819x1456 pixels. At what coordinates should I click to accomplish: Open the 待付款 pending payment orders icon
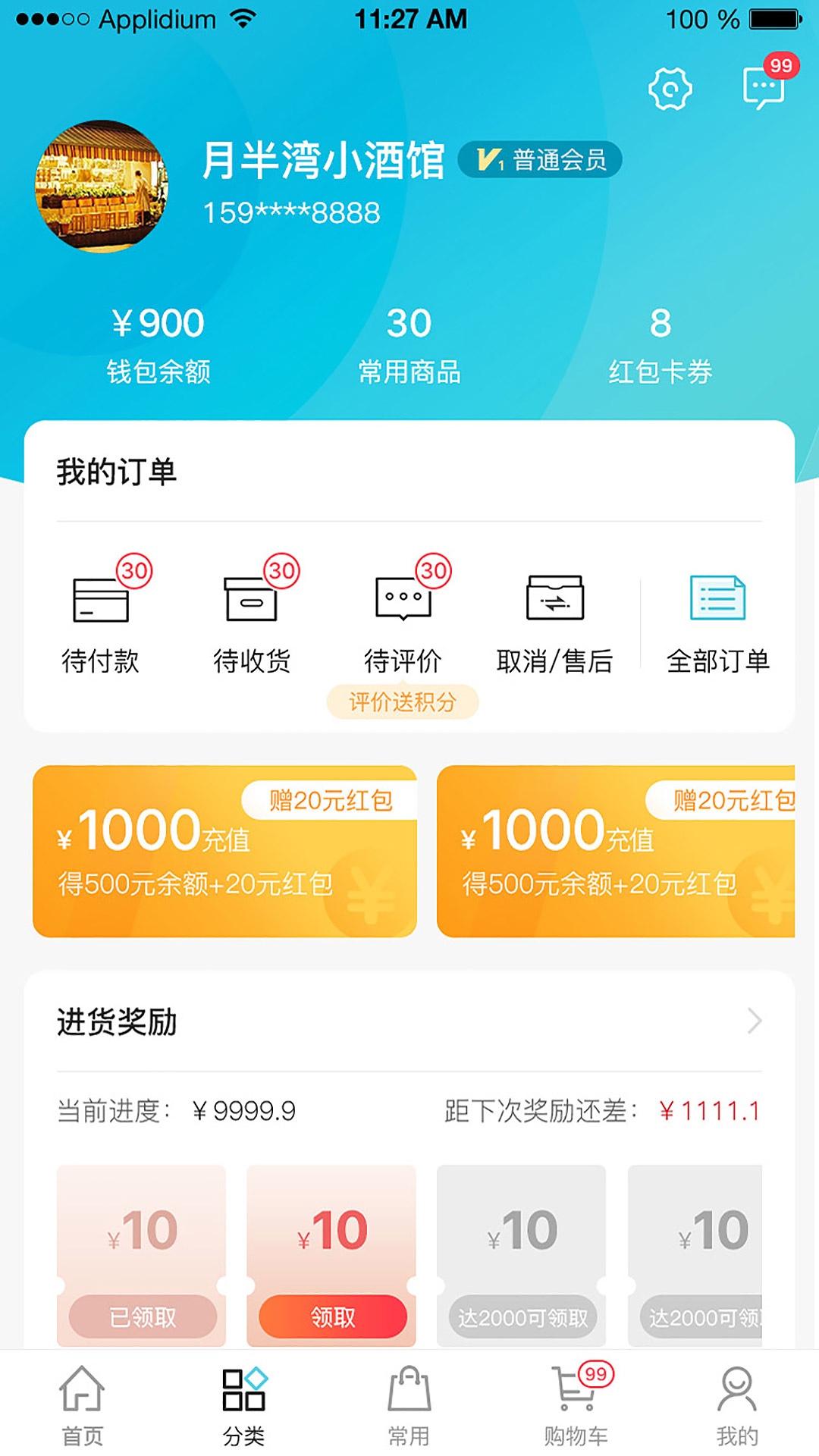click(x=101, y=618)
